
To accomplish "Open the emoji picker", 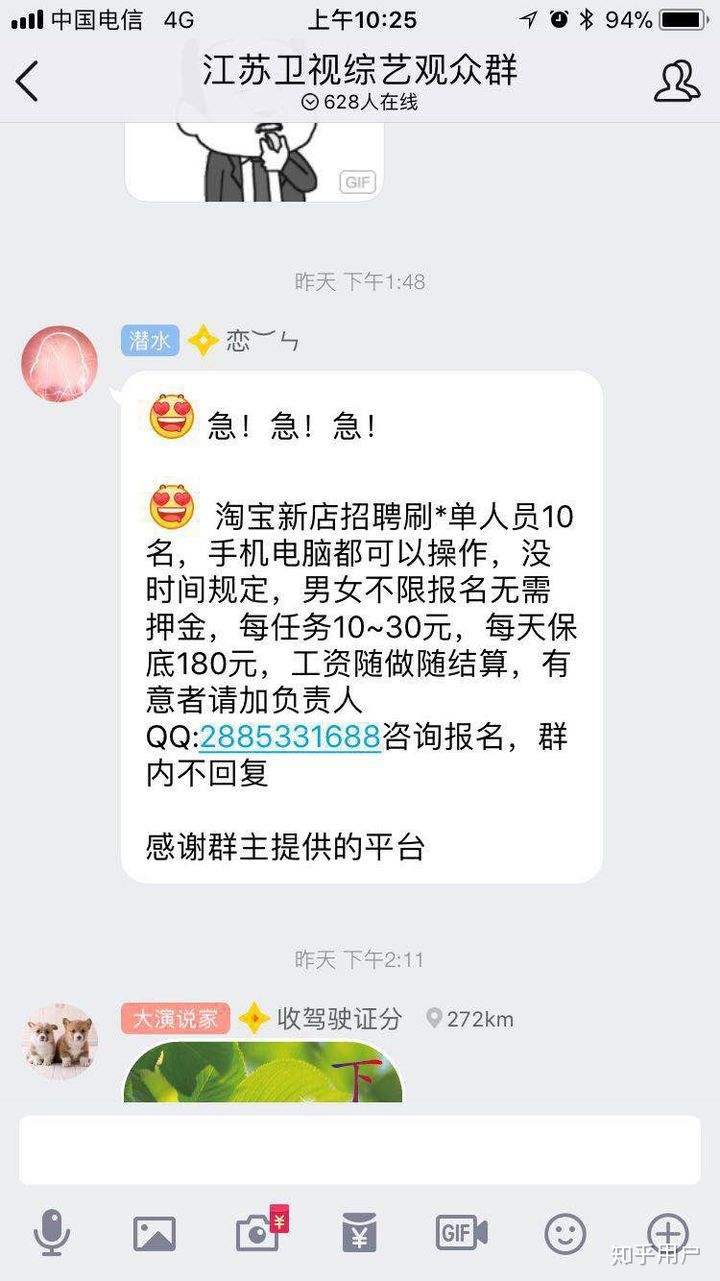I will coord(565,1233).
